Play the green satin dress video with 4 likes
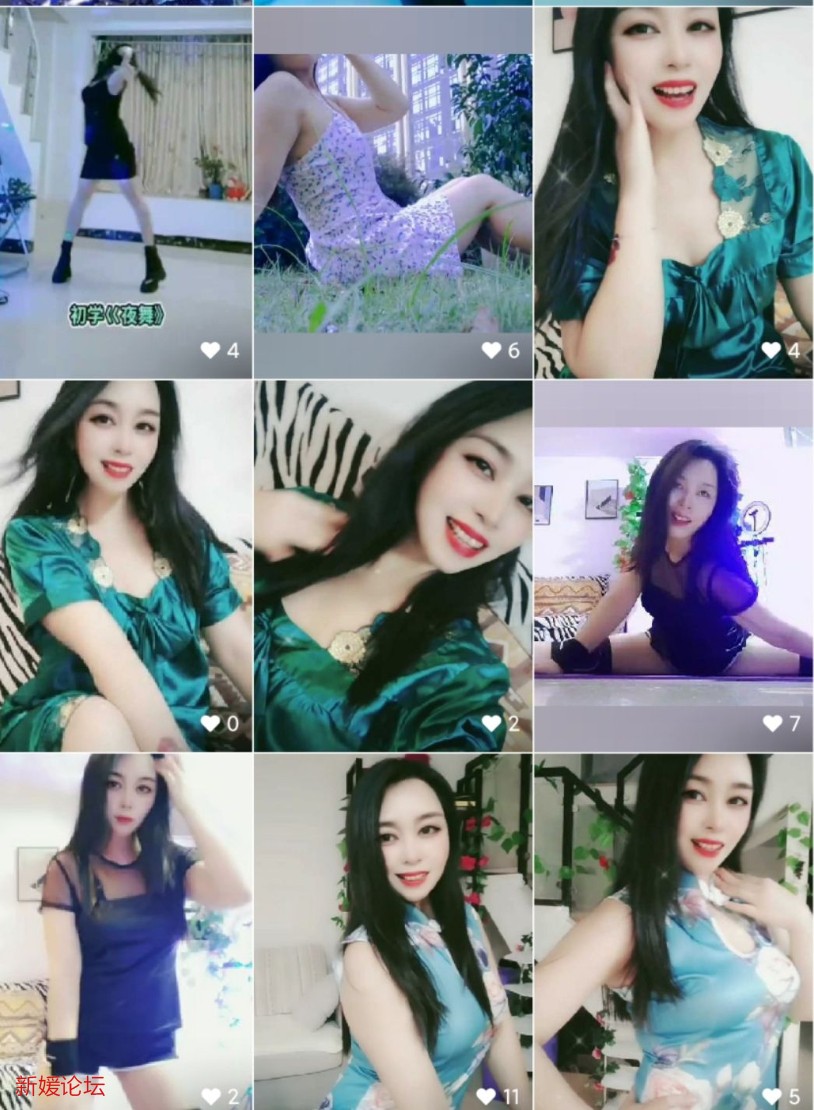 673,190
